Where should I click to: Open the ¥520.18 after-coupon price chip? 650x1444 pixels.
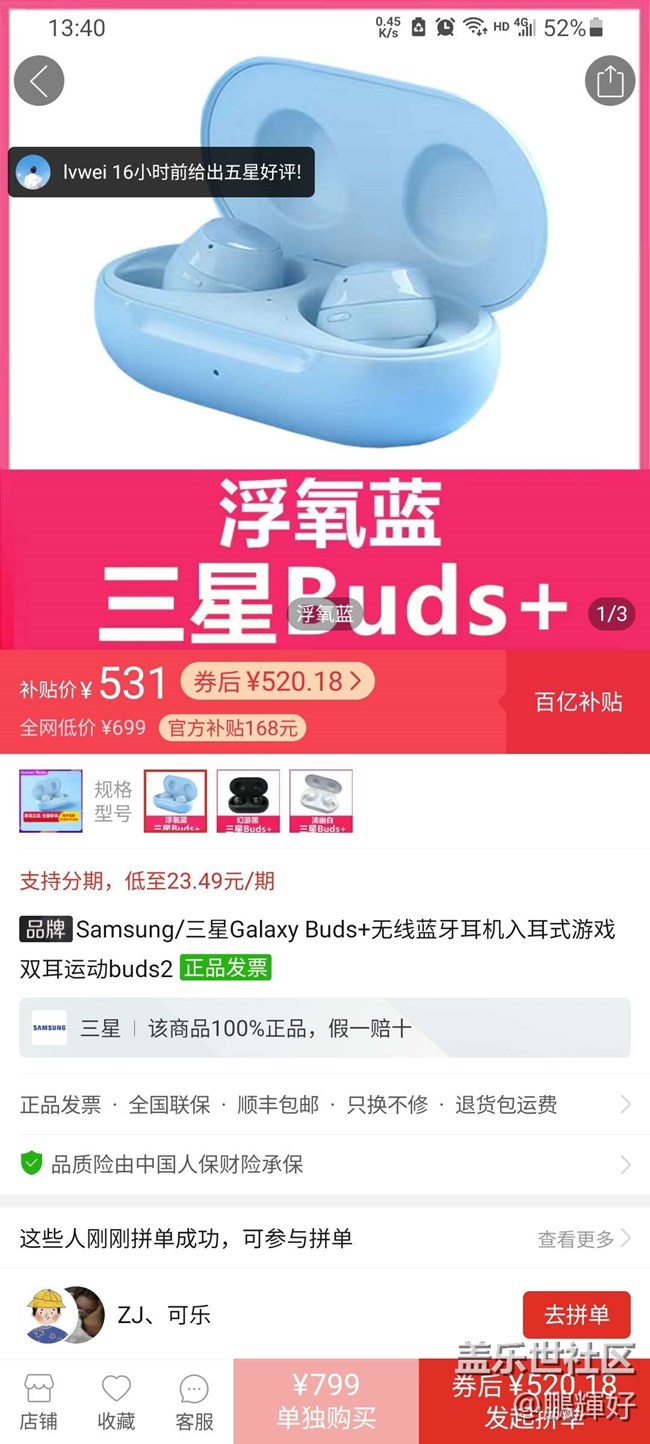pyautogui.click(x=277, y=682)
